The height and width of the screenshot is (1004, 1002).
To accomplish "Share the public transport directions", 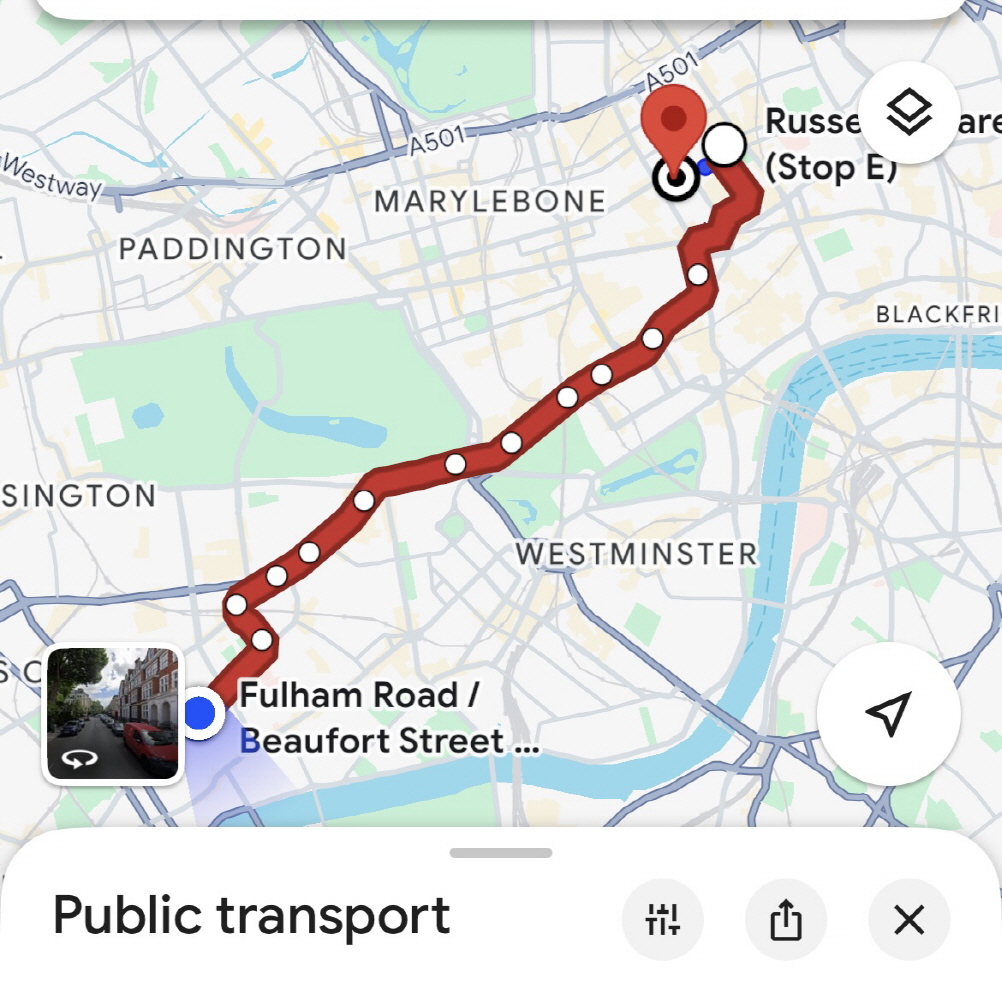I will [x=786, y=919].
